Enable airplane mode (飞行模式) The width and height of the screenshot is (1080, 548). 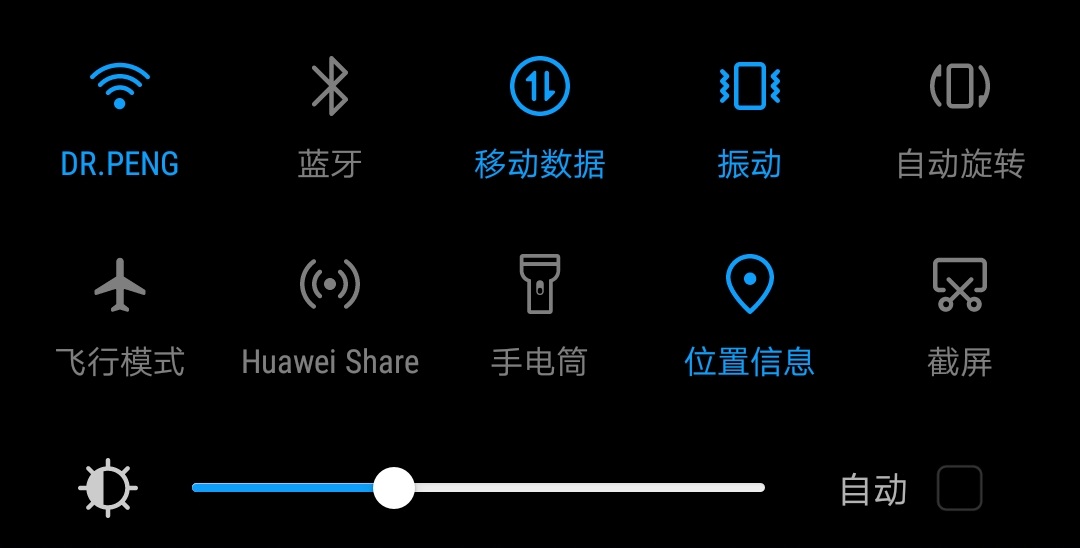click(x=120, y=285)
